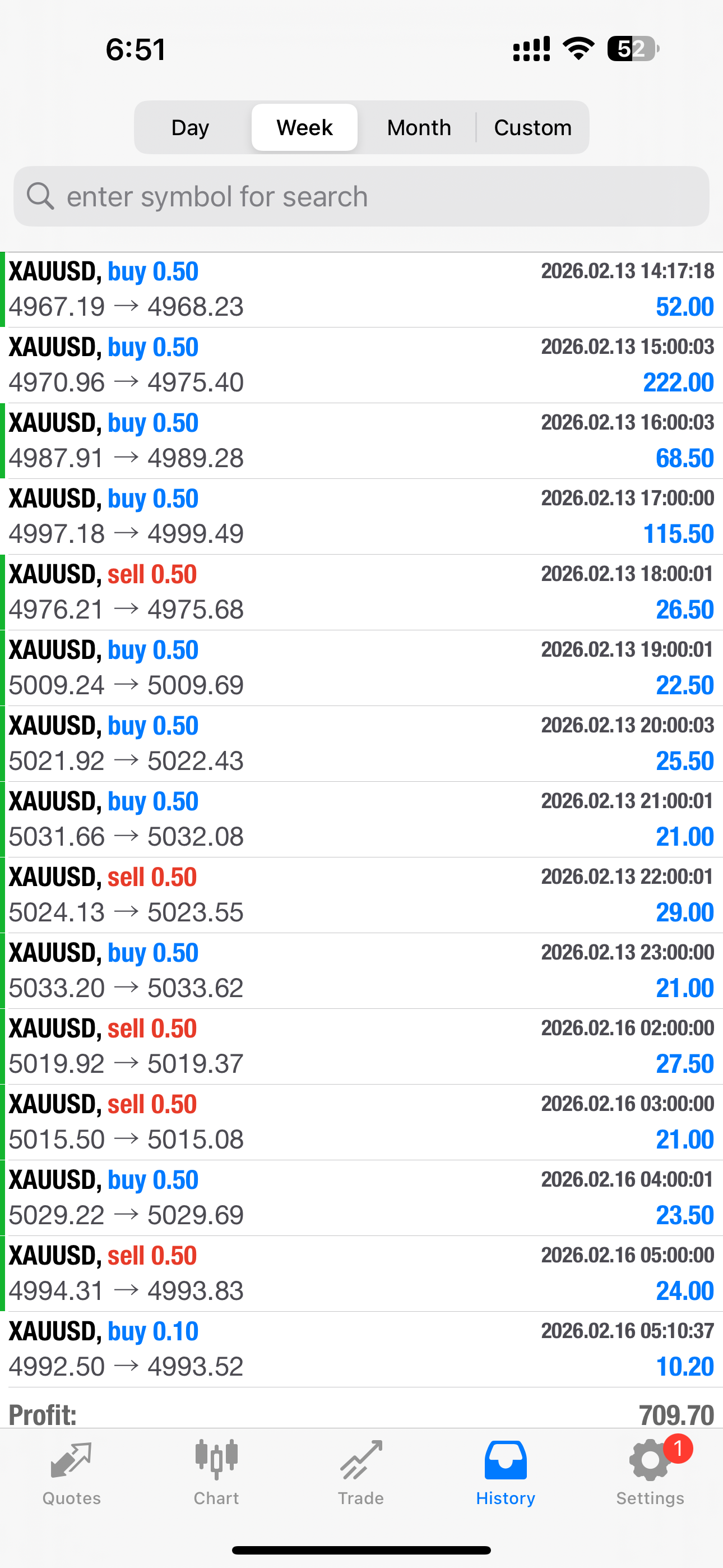
Task: Select the Month period tab
Action: tap(419, 127)
